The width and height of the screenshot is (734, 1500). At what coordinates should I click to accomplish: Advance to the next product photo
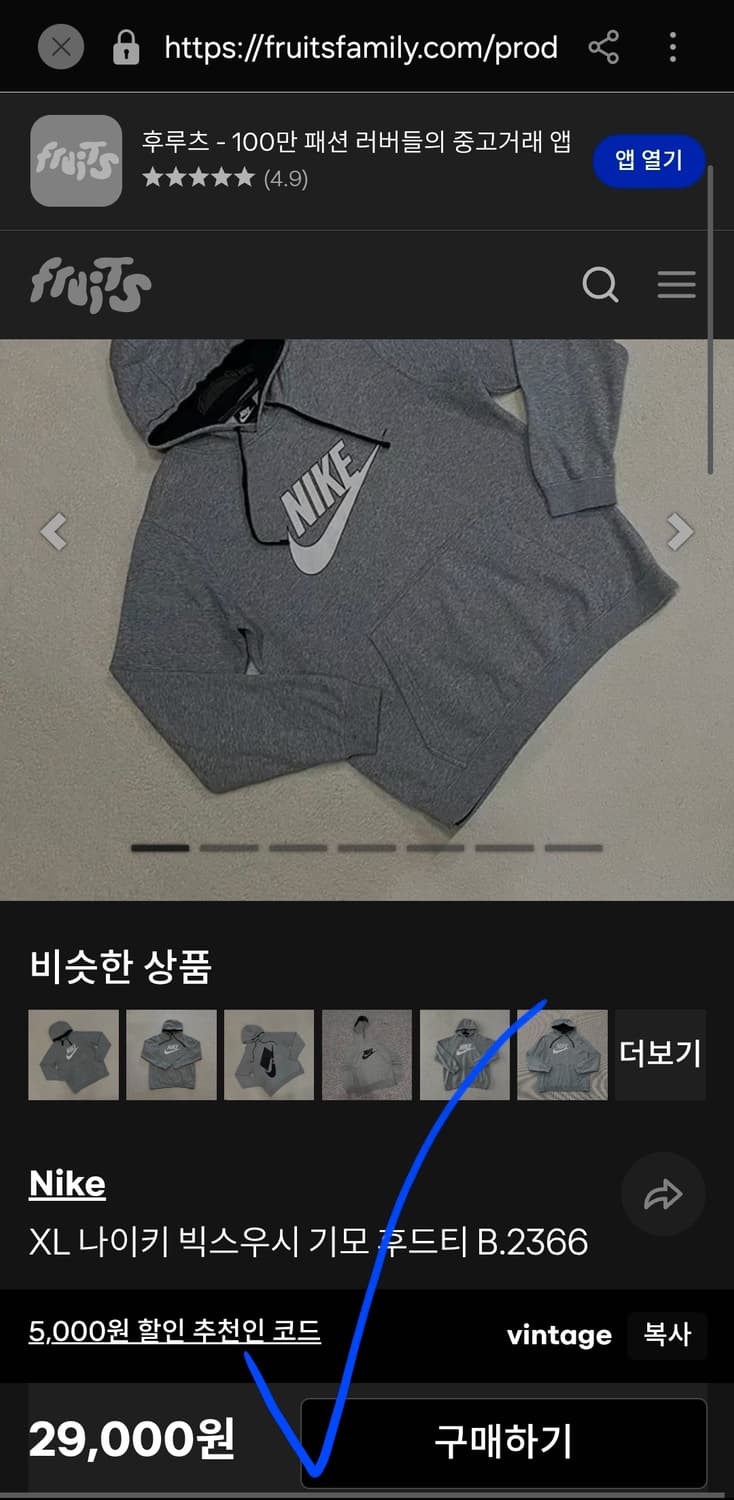click(681, 530)
